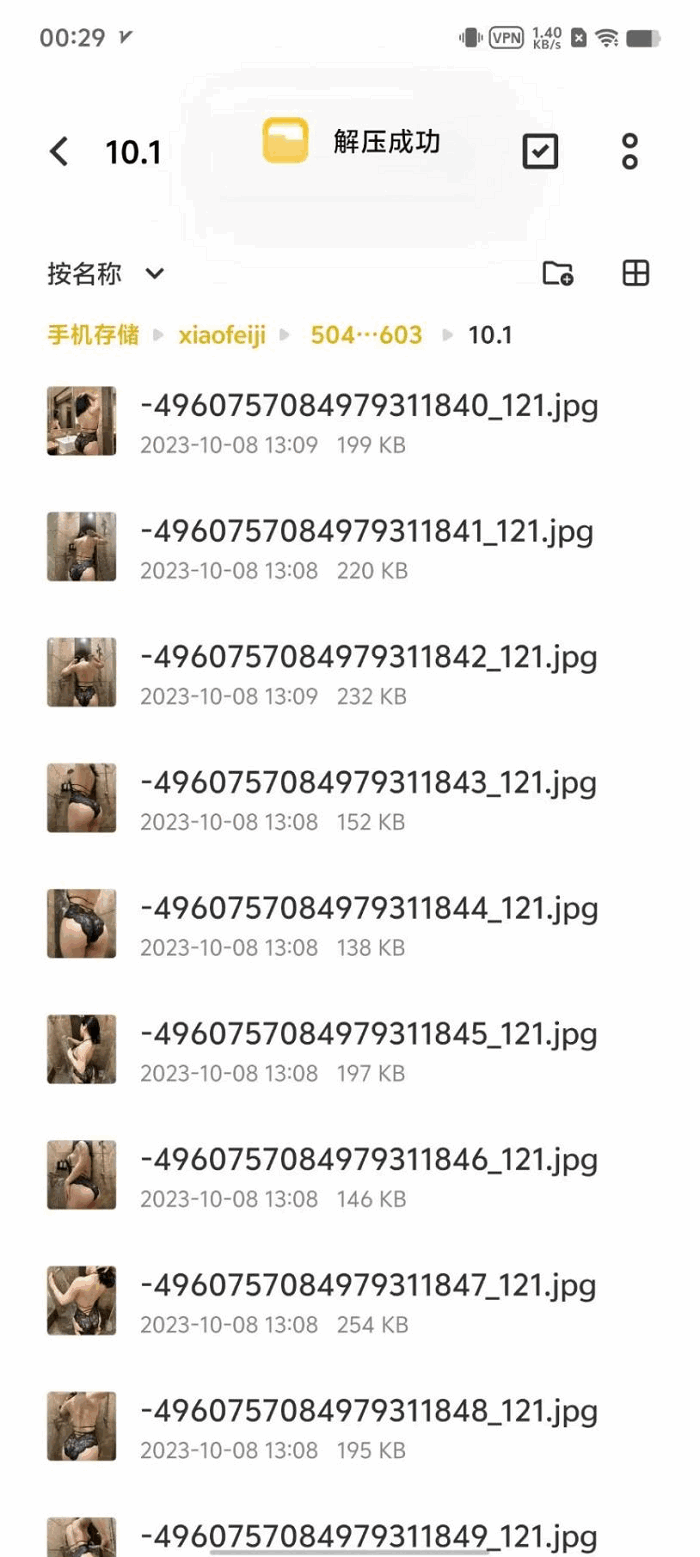Switch to grid view layout
The height and width of the screenshot is (1557, 700).
point(636,273)
